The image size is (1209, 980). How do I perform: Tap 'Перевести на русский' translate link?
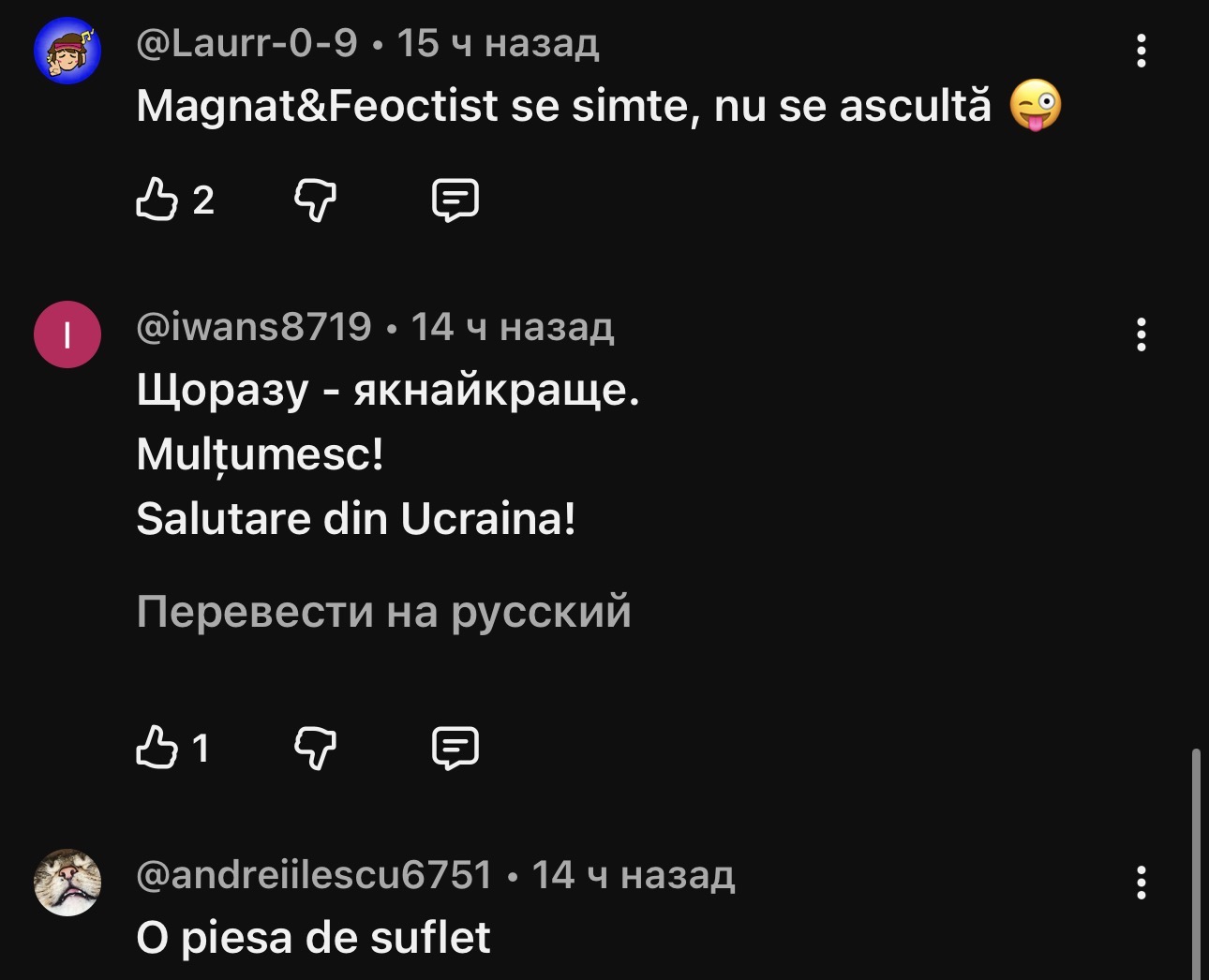383,612
